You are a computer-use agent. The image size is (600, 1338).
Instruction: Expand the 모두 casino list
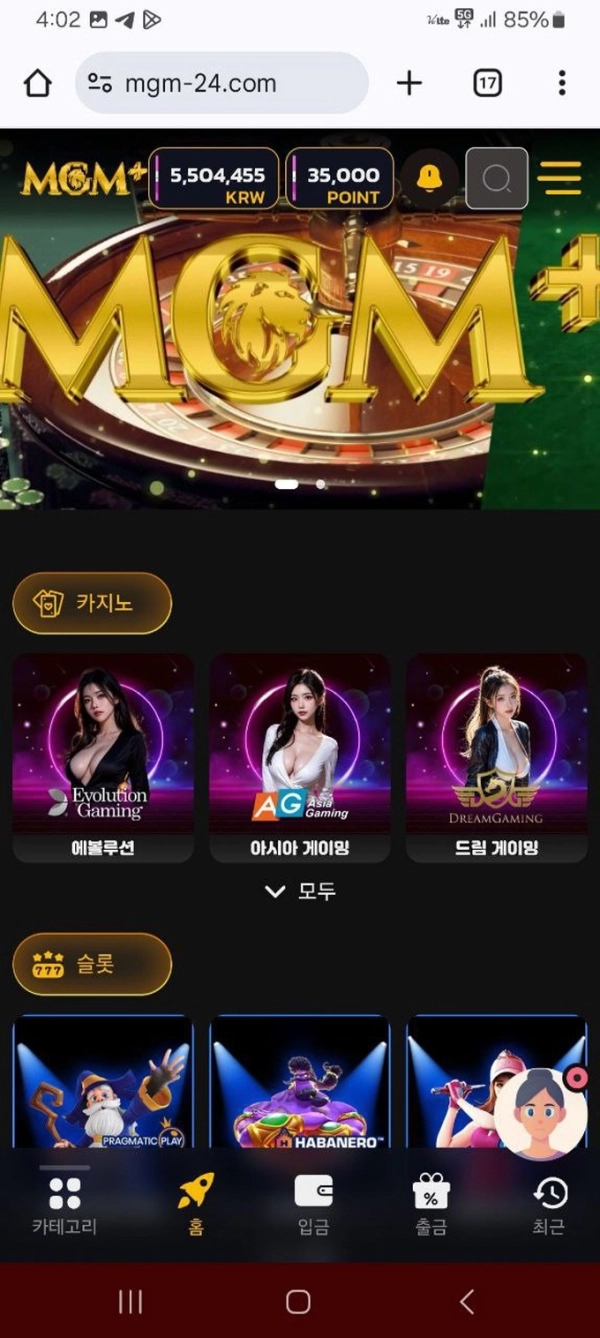pyautogui.click(x=300, y=891)
